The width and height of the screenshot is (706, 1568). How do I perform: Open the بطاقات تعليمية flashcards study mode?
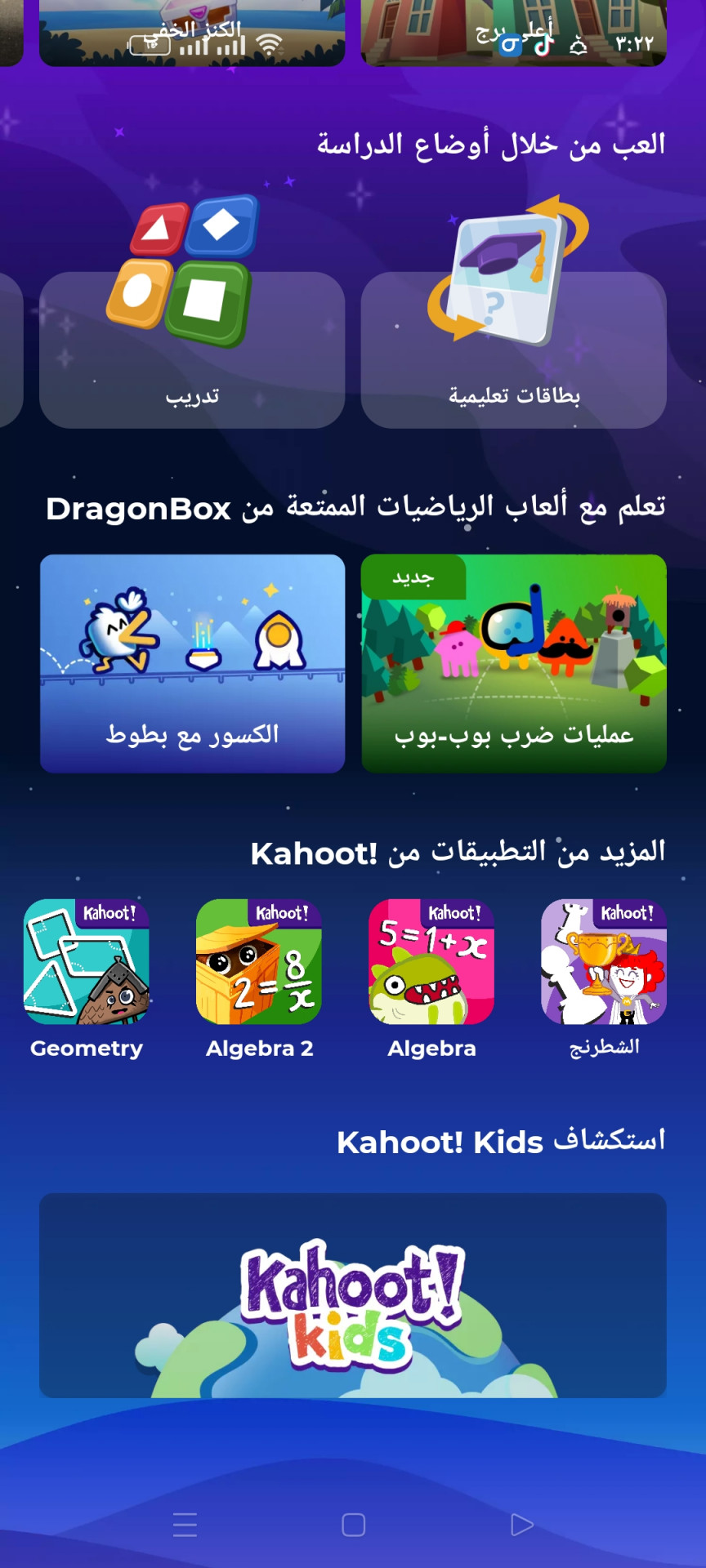point(513,350)
